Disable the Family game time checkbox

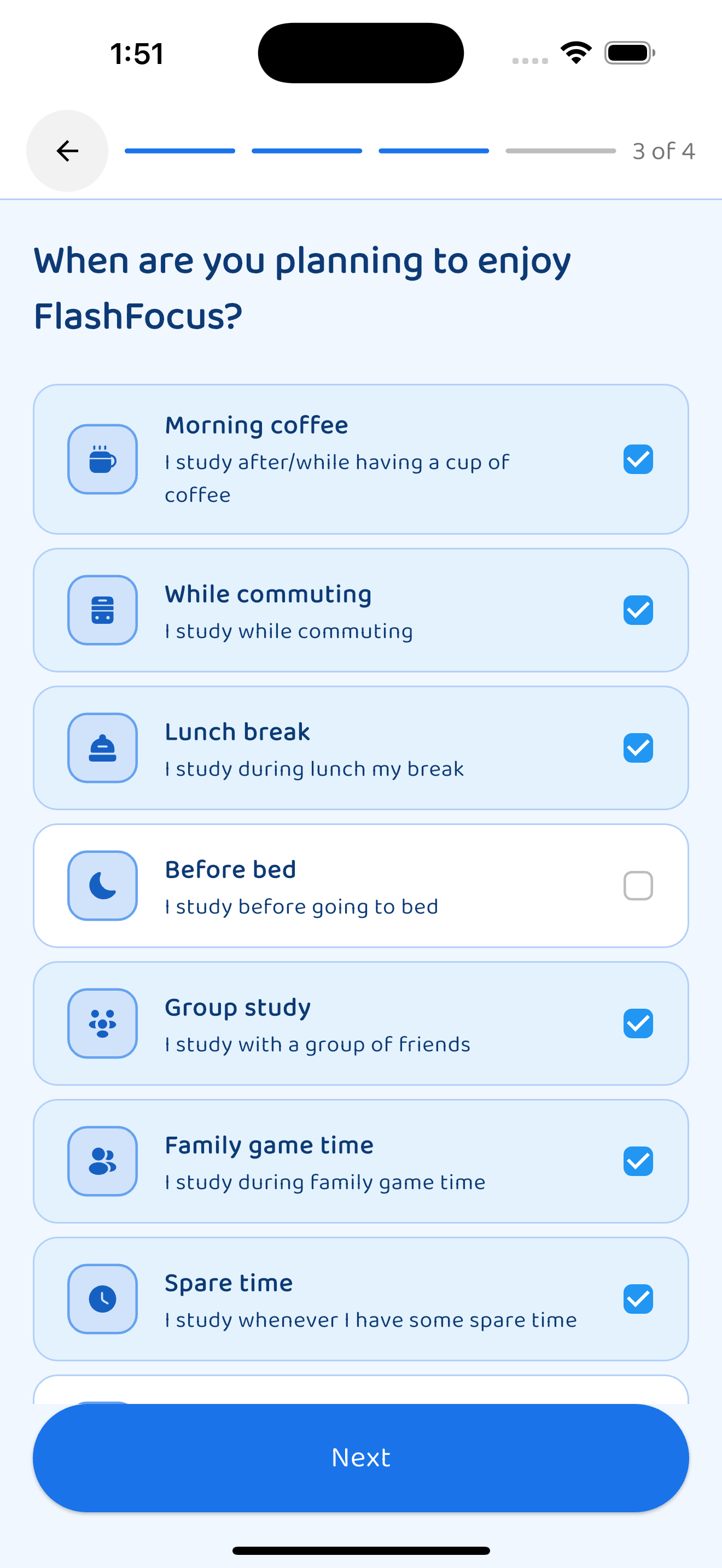638,1161
